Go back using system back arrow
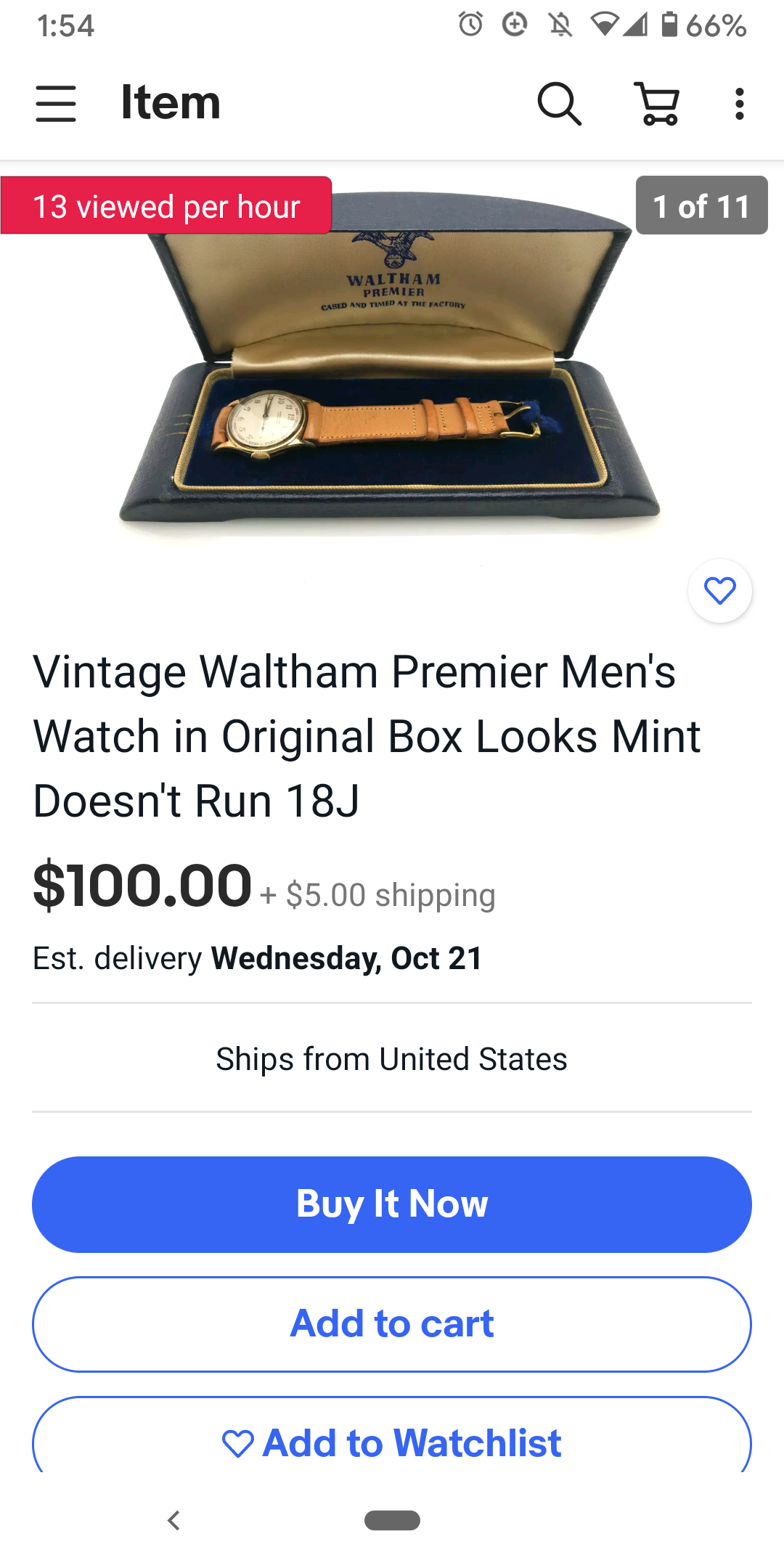 click(x=173, y=1520)
